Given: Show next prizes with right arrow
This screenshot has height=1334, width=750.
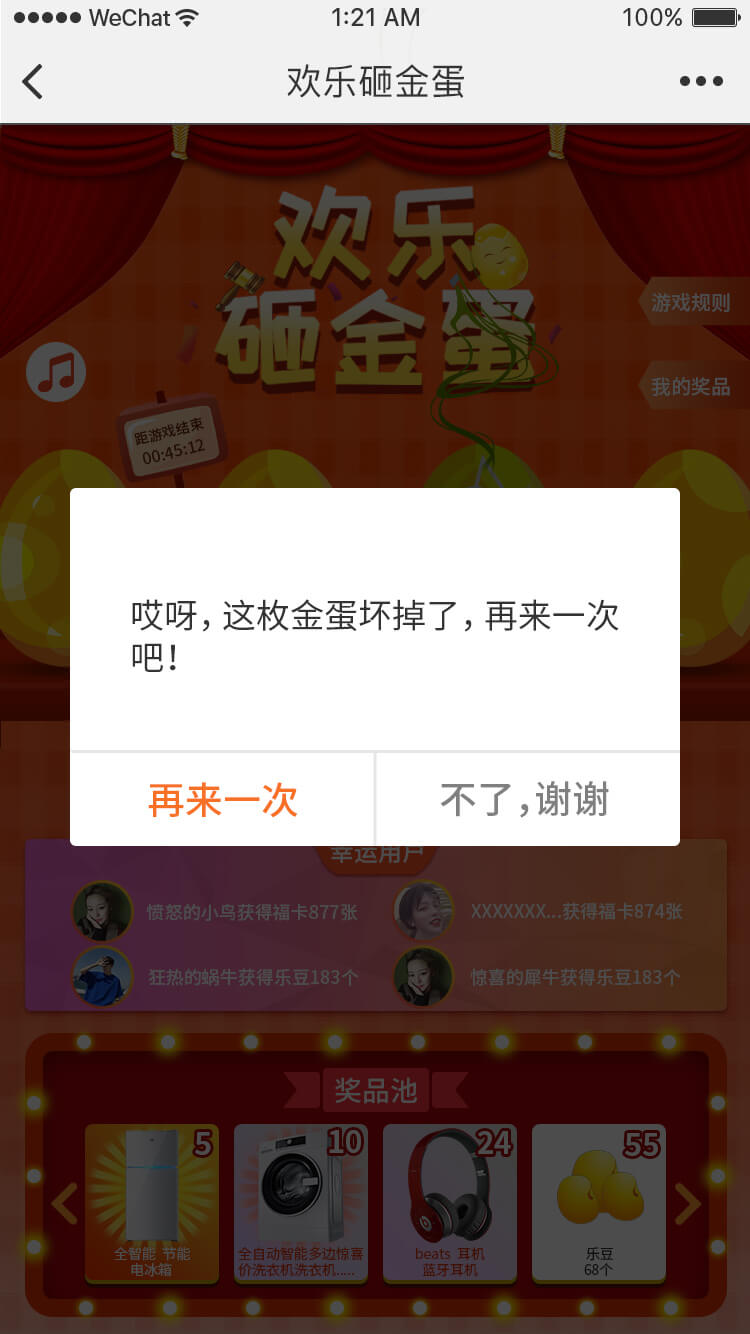Looking at the screenshot, I should click(688, 1204).
